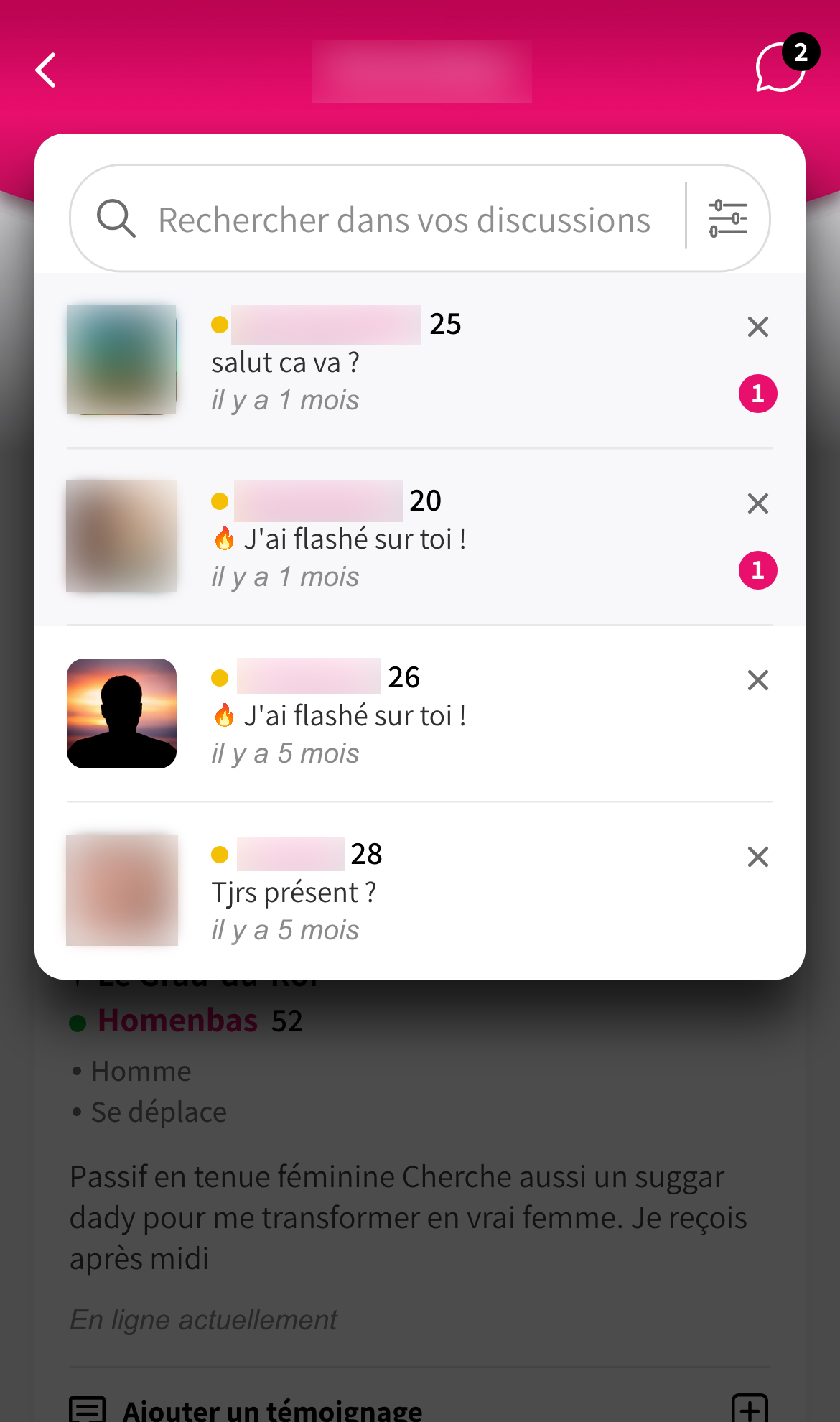Delete the 'salut ca va ?' conversation
The height and width of the screenshot is (1422, 840).
click(757, 327)
